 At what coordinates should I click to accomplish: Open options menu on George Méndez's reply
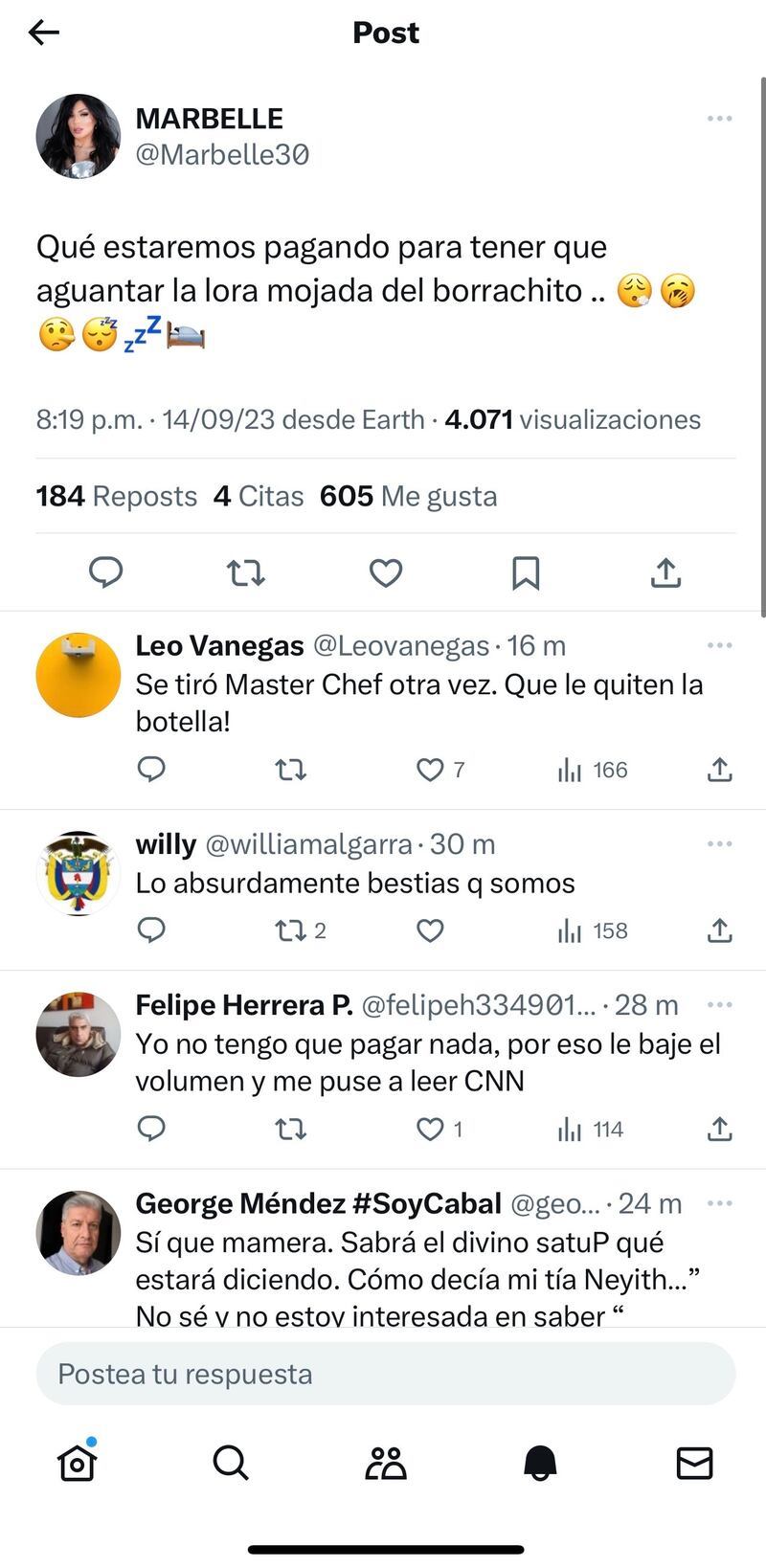point(719,1203)
